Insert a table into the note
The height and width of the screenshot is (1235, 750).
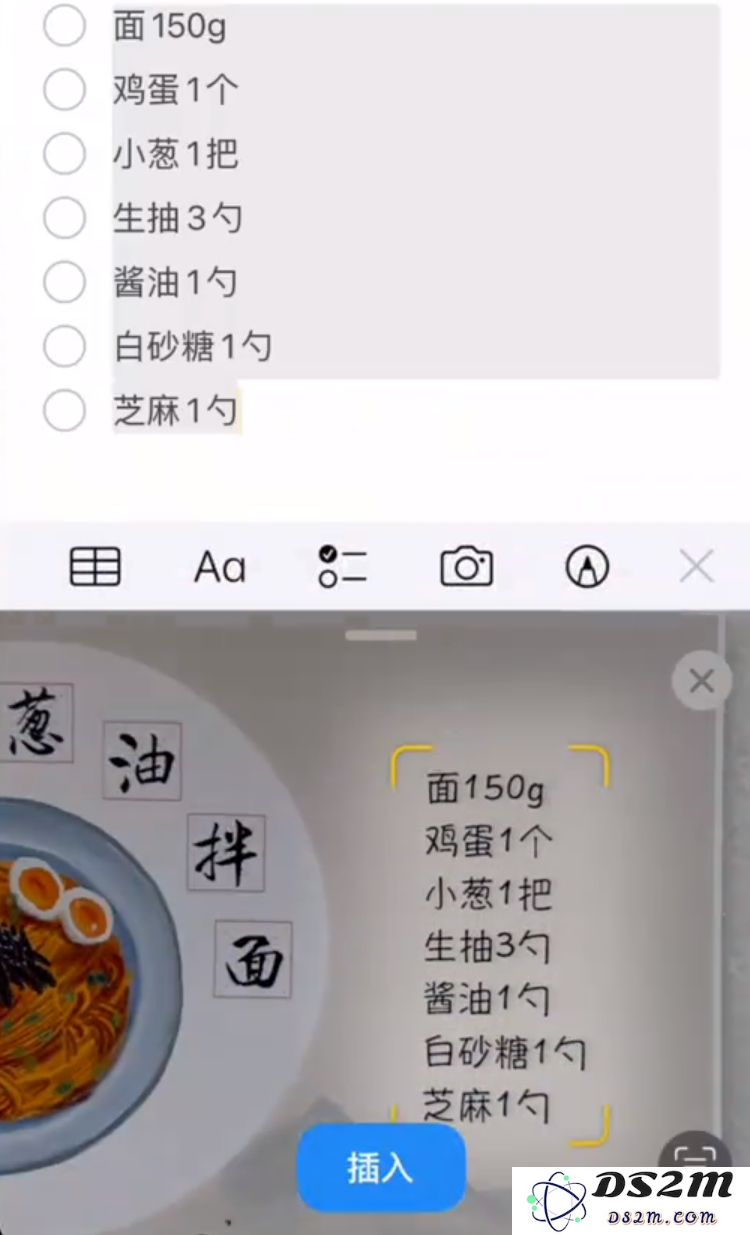95,567
